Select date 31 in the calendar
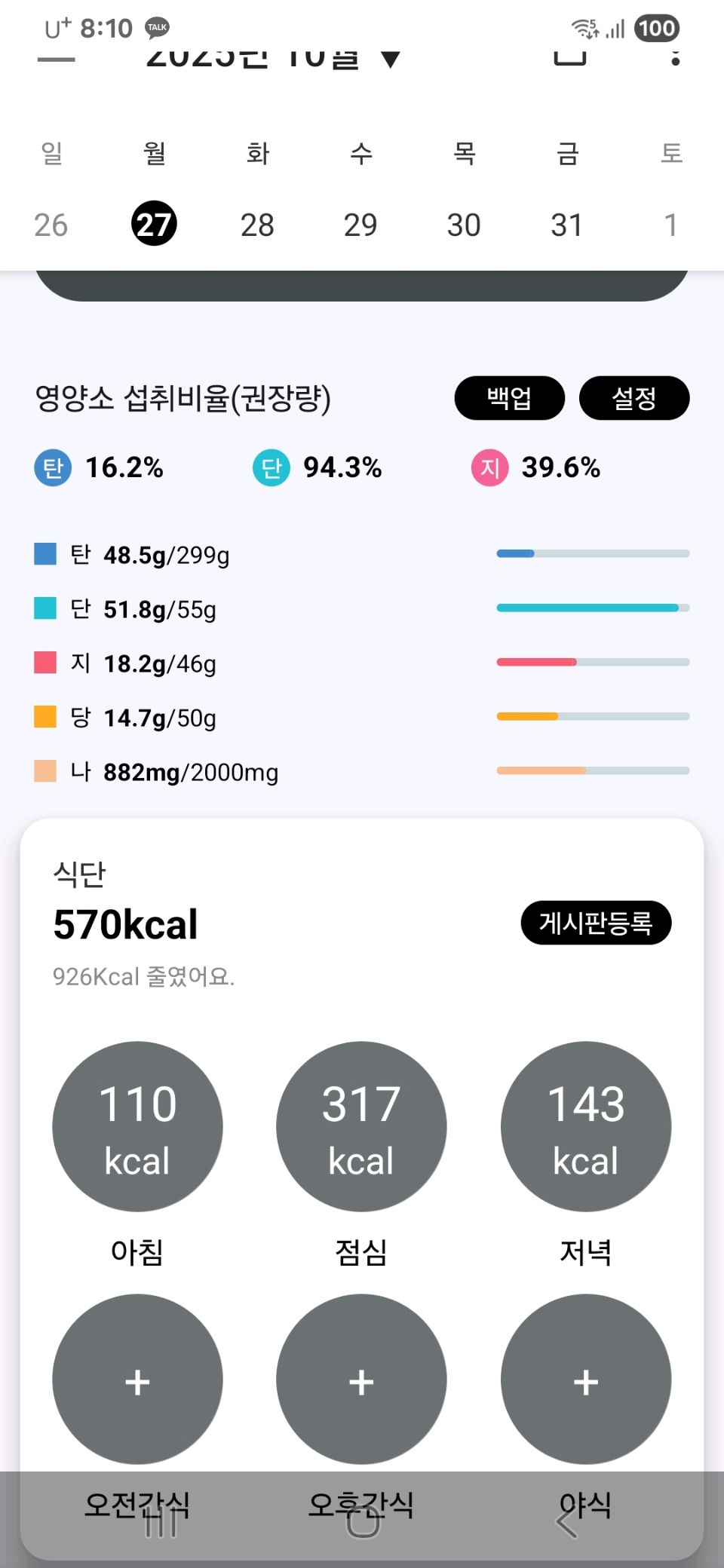 click(566, 225)
